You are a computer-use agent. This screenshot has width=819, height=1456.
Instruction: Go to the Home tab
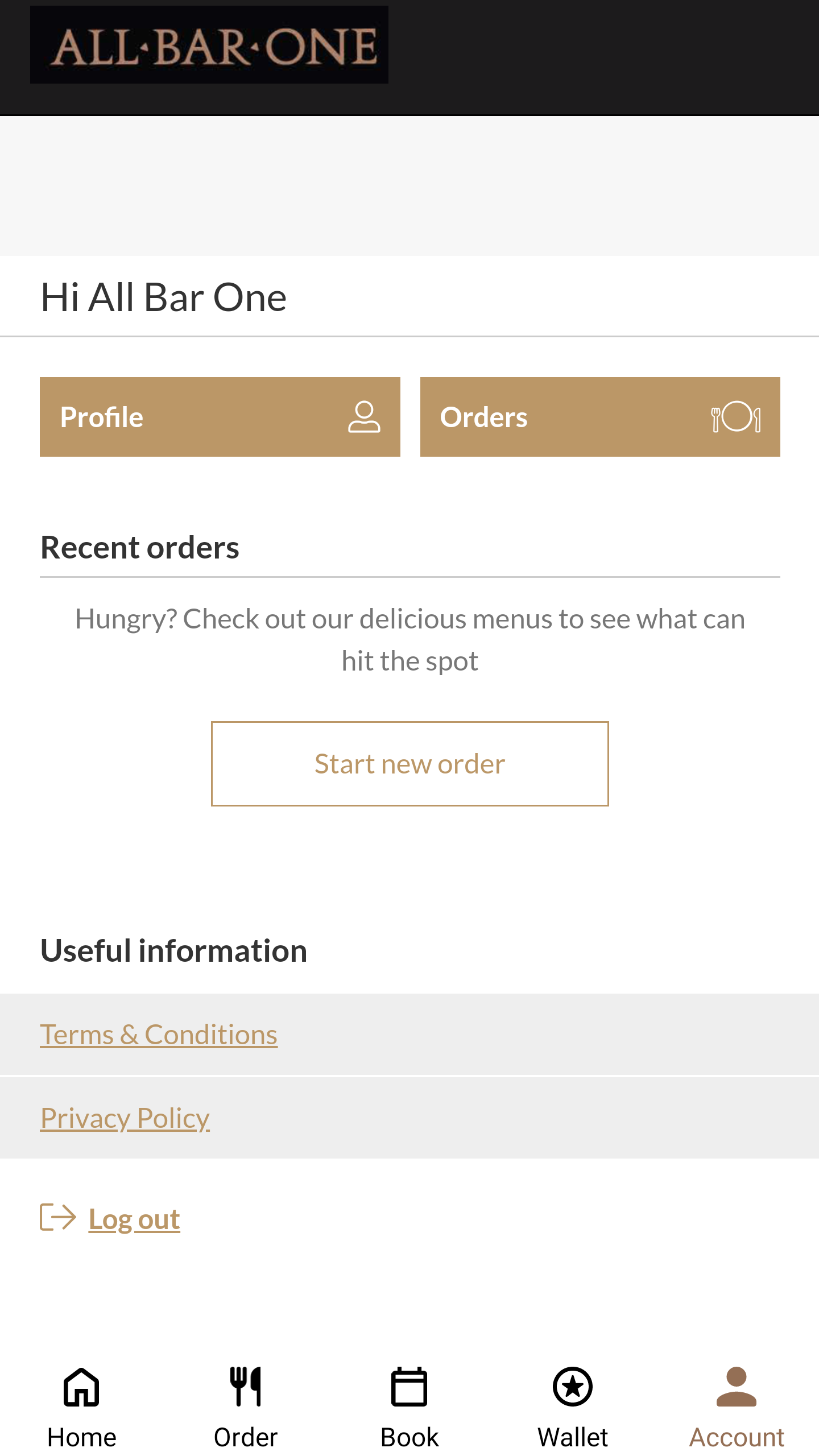tap(82, 1407)
